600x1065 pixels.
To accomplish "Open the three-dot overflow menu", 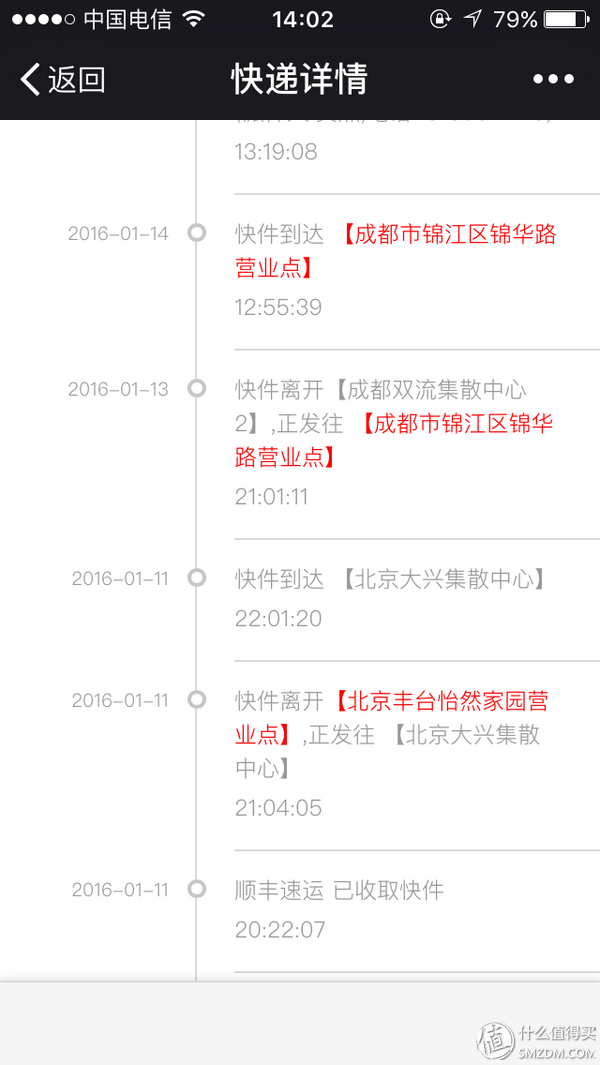I will tap(553, 79).
